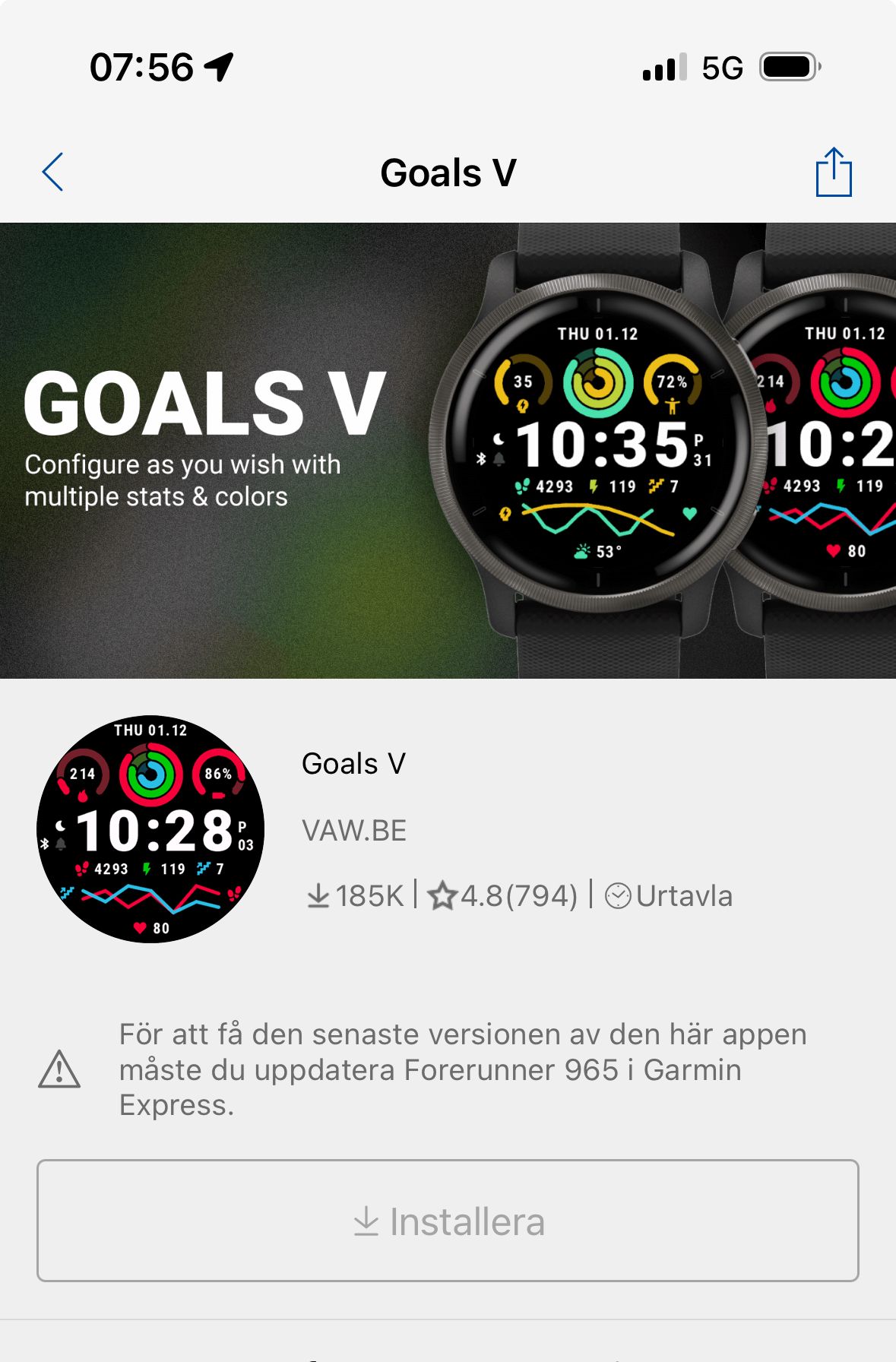Go back from Goals V page
This screenshot has width=896, height=1362.
click(52, 173)
